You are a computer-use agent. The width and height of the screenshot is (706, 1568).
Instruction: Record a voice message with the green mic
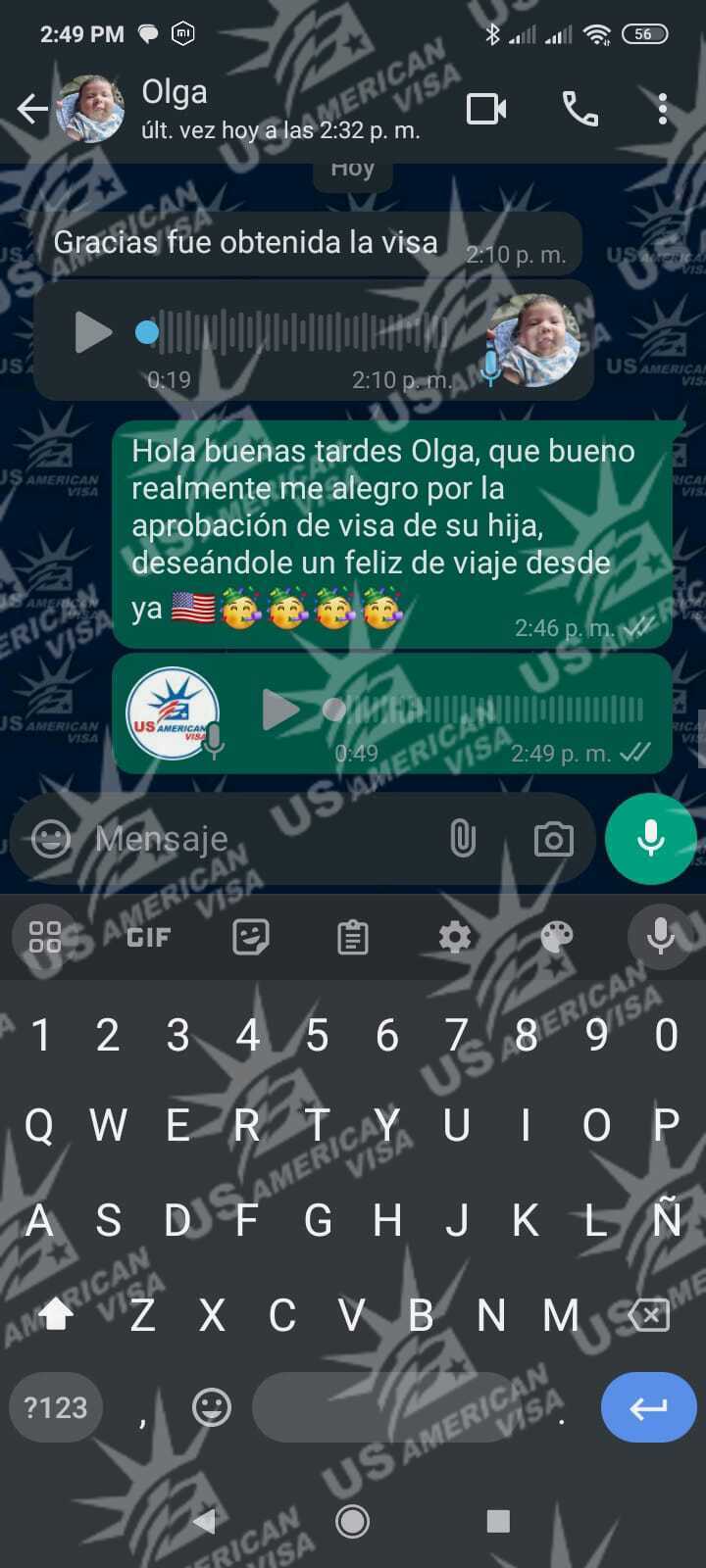[x=651, y=839]
